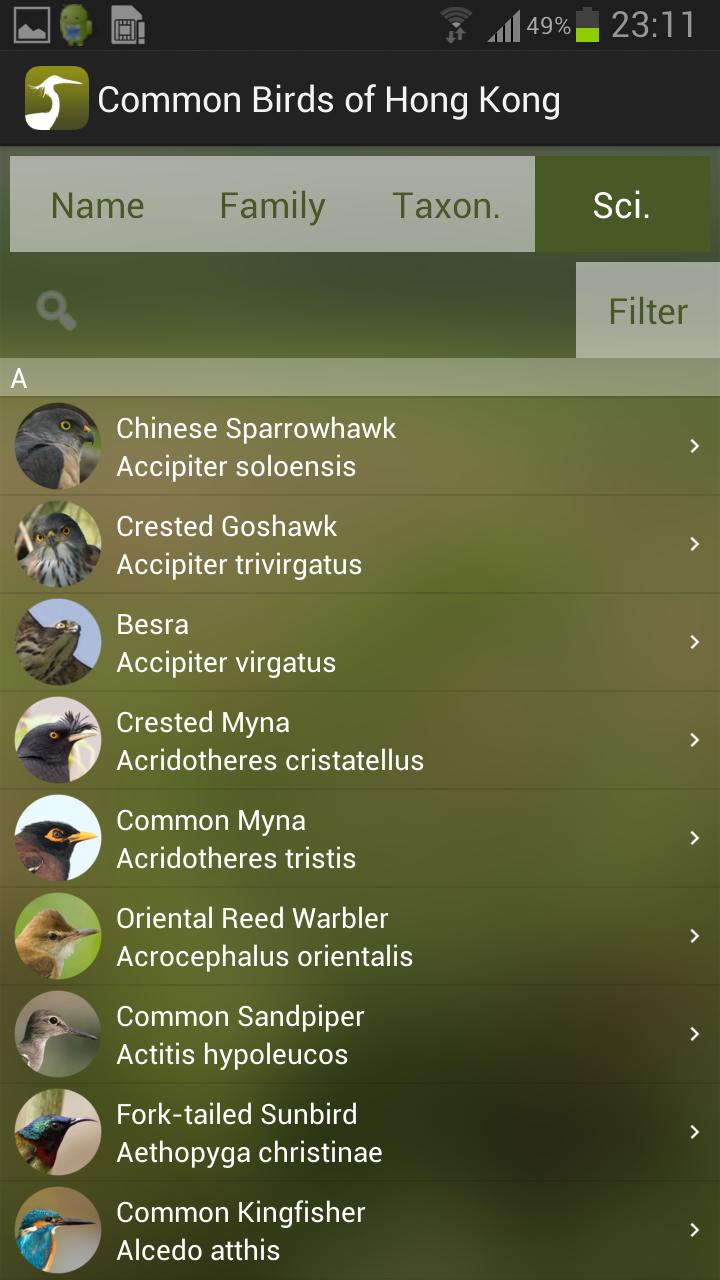Switch to the Taxon. tab
The width and height of the screenshot is (720, 1280).
(446, 205)
